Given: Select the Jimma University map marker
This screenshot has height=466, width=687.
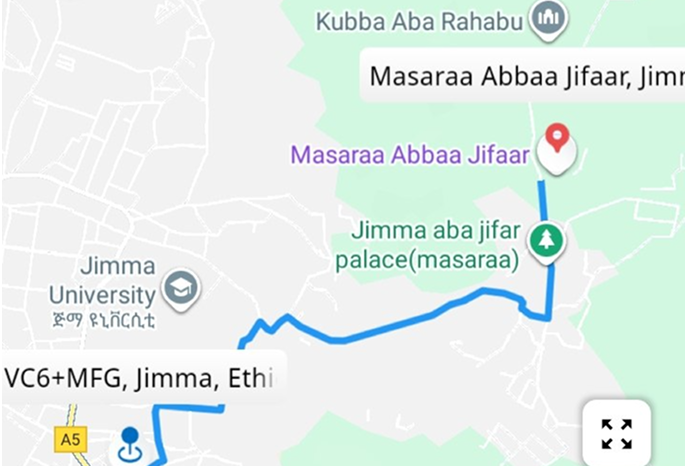Looking at the screenshot, I should pos(183,289).
